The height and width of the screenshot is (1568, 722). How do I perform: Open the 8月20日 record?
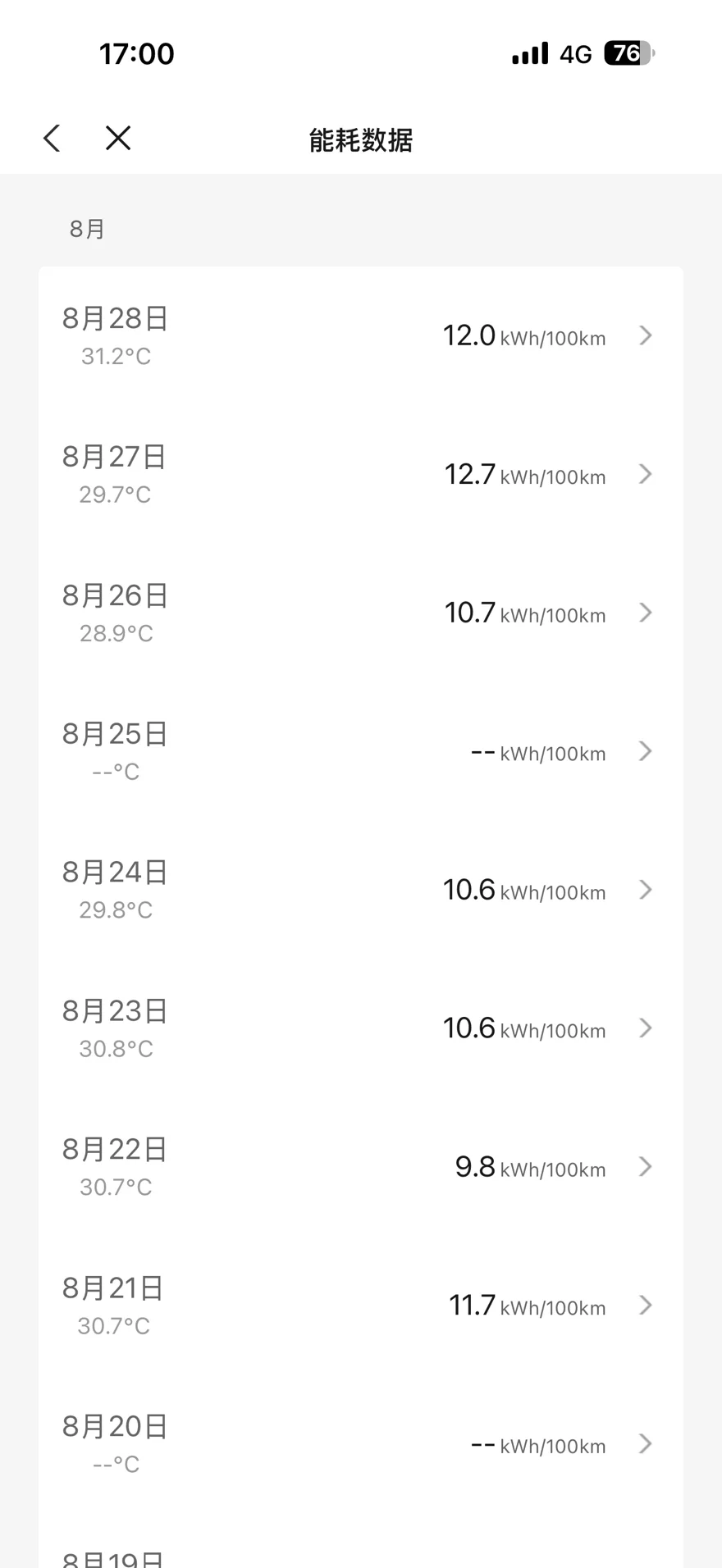(361, 1444)
